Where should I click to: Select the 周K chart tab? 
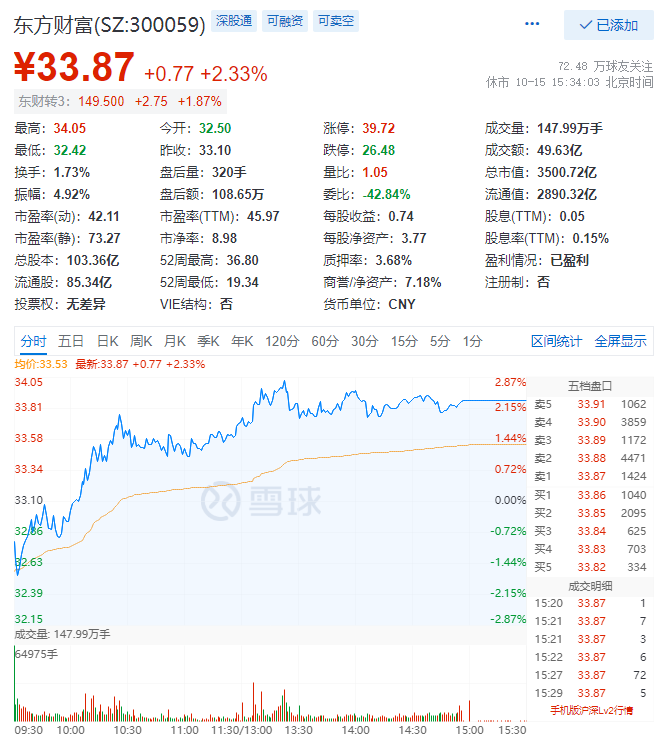point(141,341)
